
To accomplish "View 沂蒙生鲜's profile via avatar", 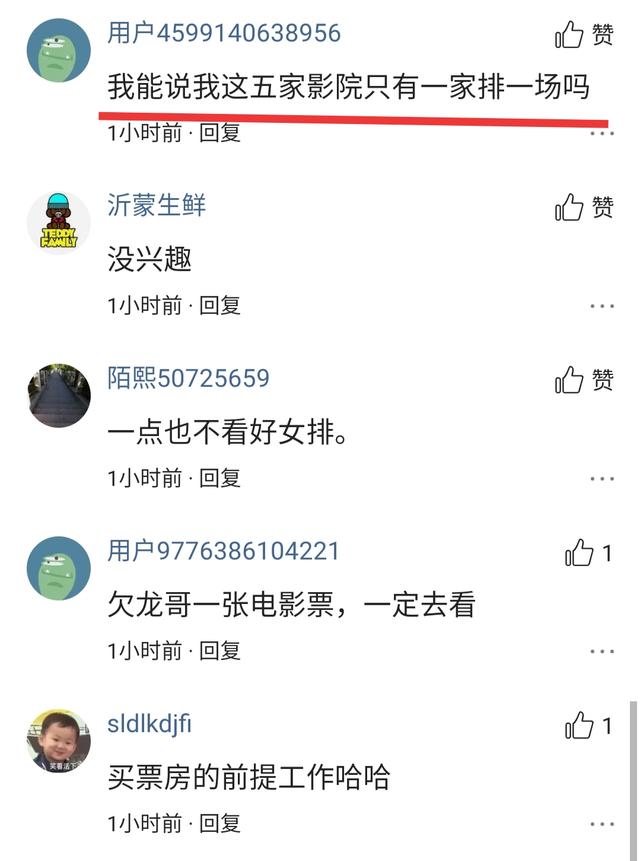I will (x=58, y=222).
